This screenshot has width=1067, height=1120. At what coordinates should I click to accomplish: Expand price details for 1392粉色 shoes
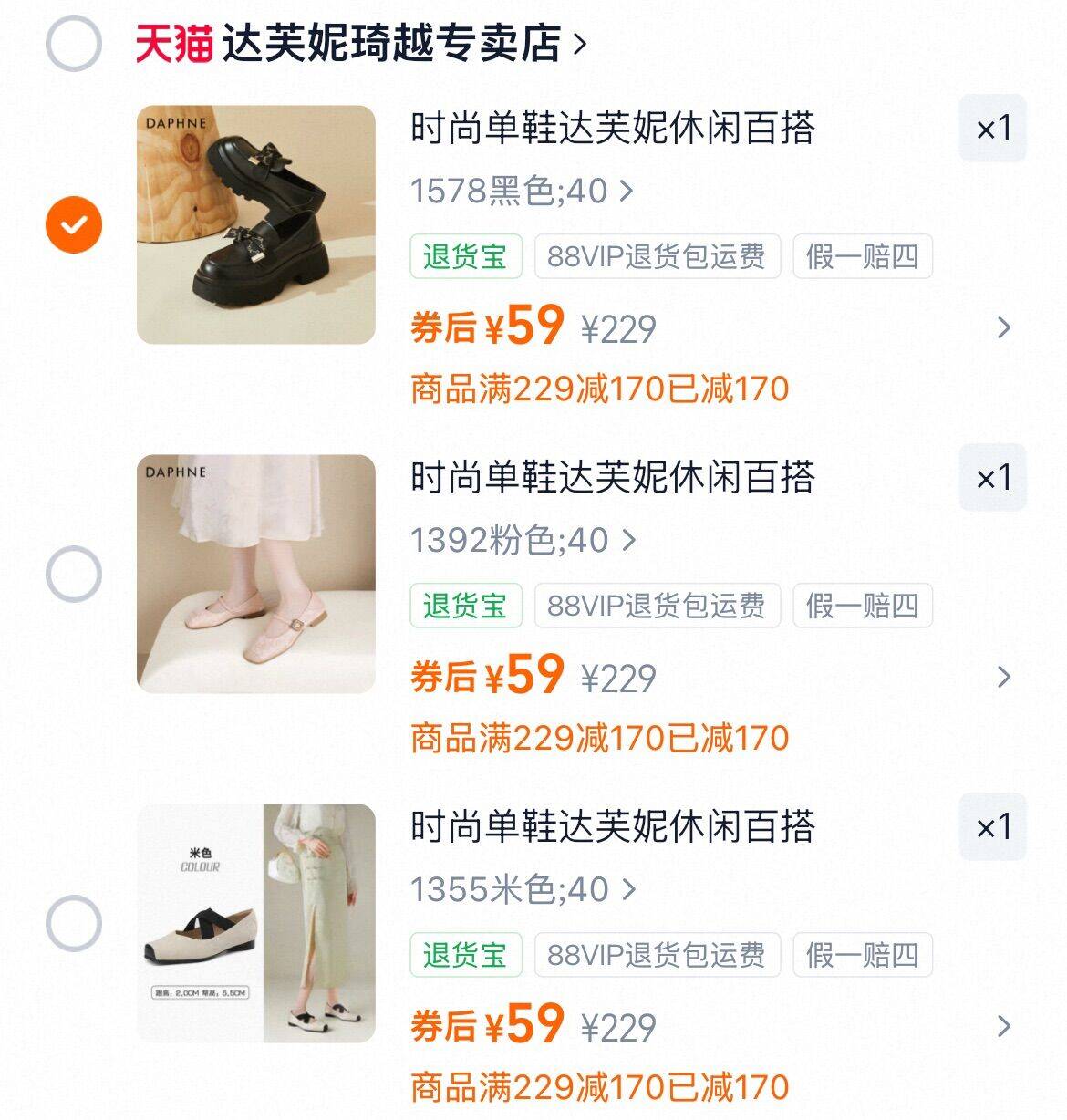click(1004, 677)
